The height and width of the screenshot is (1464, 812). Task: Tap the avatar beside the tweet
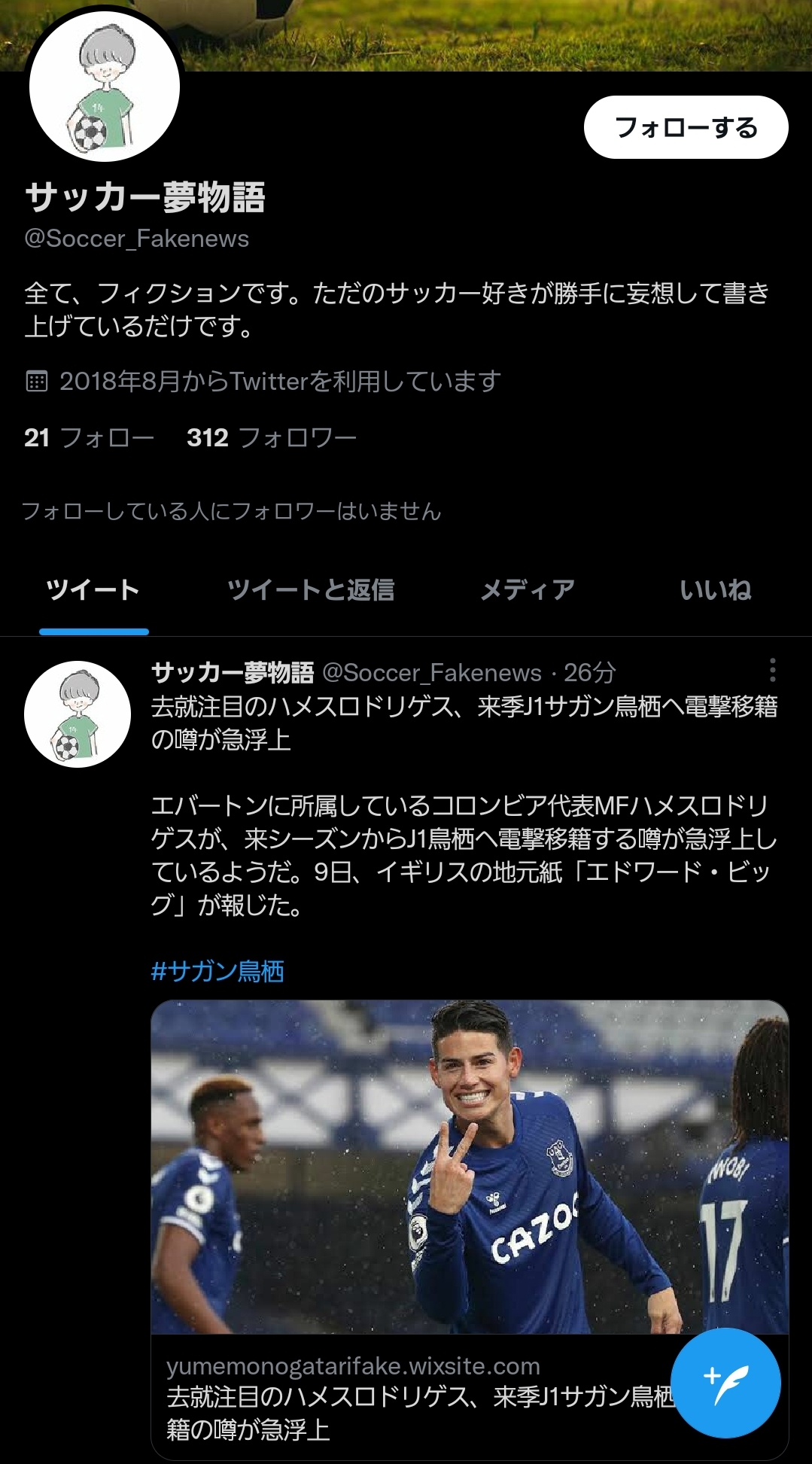tap(78, 714)
